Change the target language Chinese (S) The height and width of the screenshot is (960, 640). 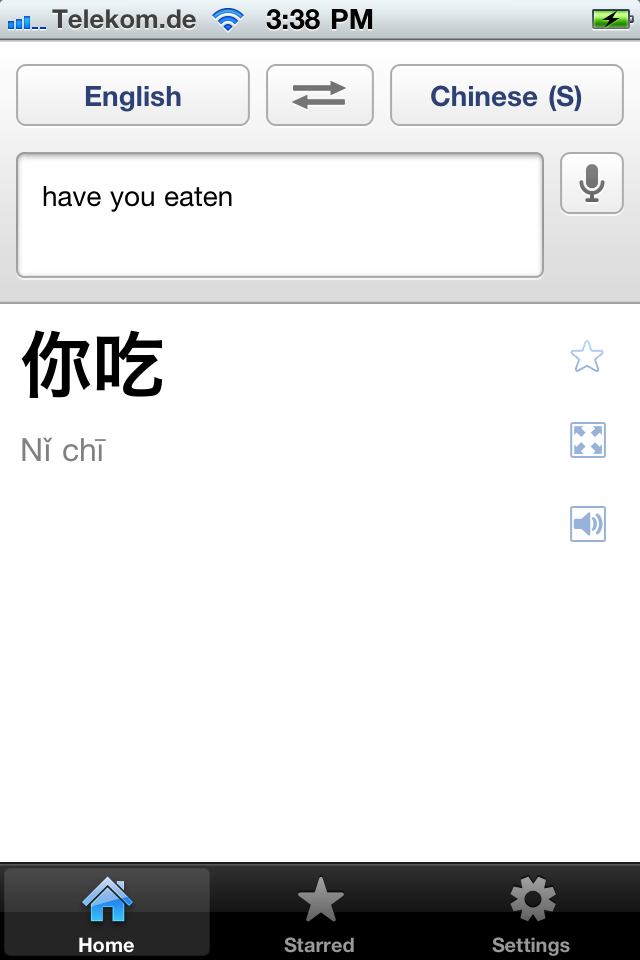[x=506, y=96]
